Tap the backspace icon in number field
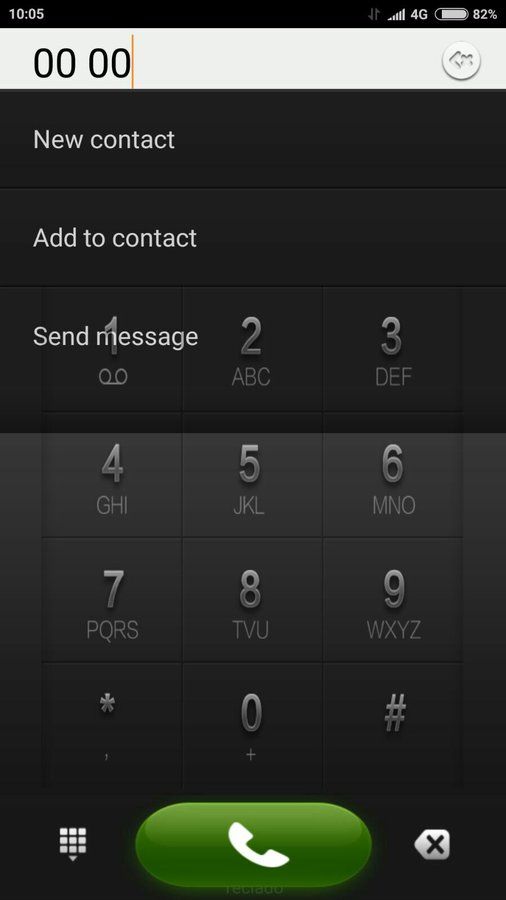The height and width of the screenshot is (900, 506). (461, 60)
